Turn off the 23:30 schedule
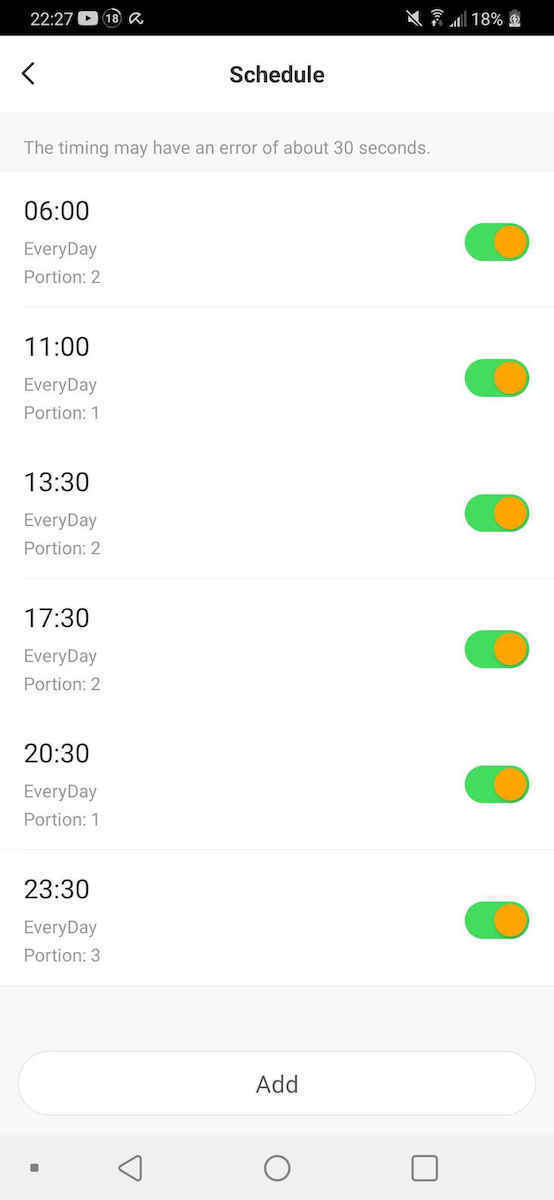 point(497,920)
